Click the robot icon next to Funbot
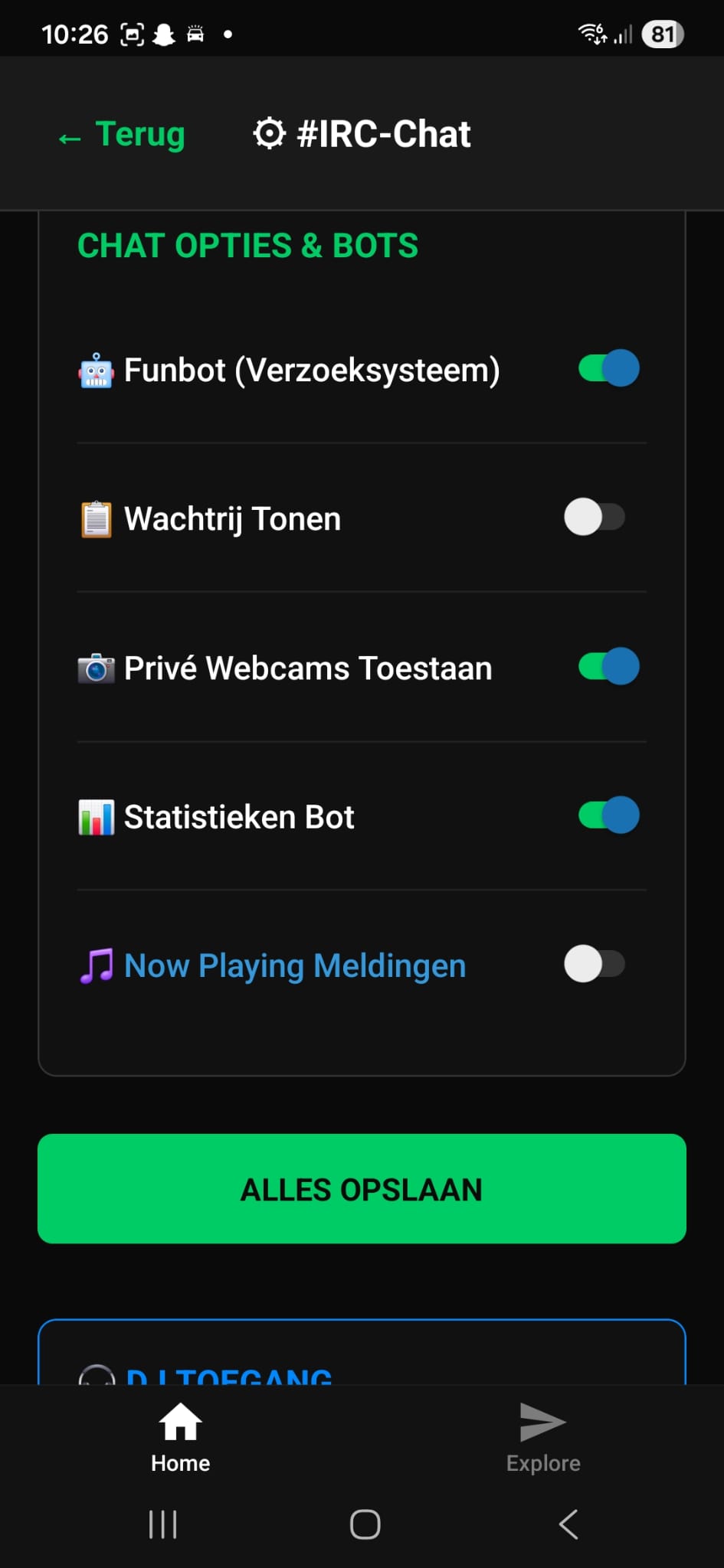Screen dimensions: 724x1568 click(x=95, y=368)
